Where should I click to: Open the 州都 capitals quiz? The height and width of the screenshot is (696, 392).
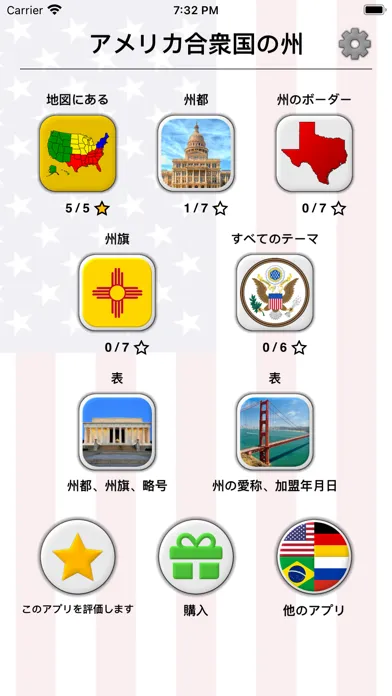tap(196, 153)
